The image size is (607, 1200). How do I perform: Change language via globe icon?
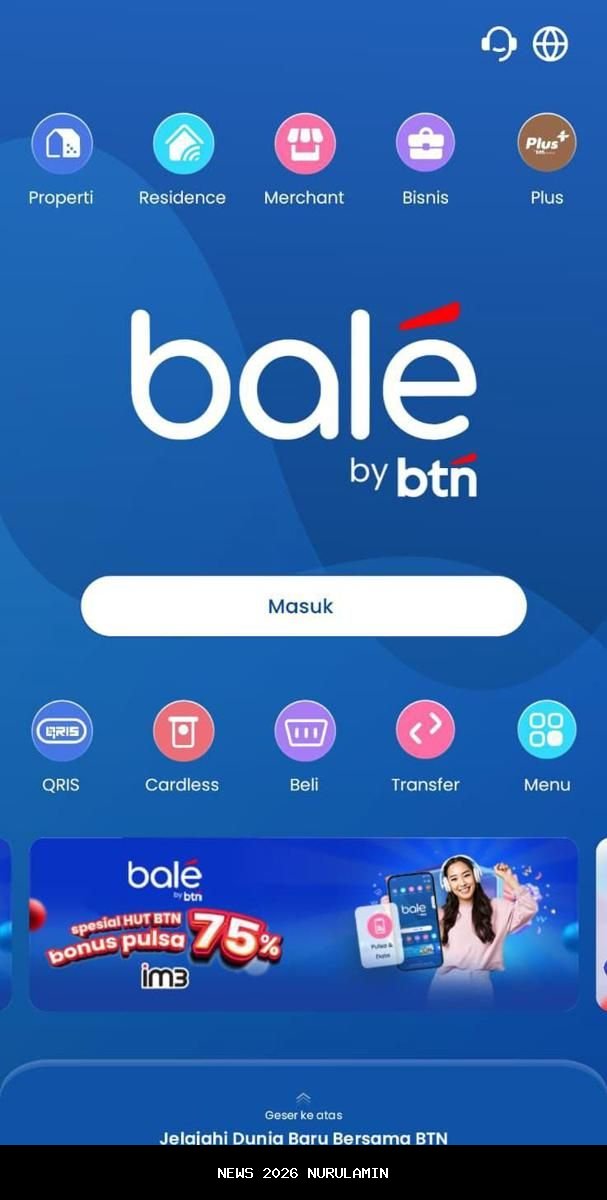coord(550,44)
